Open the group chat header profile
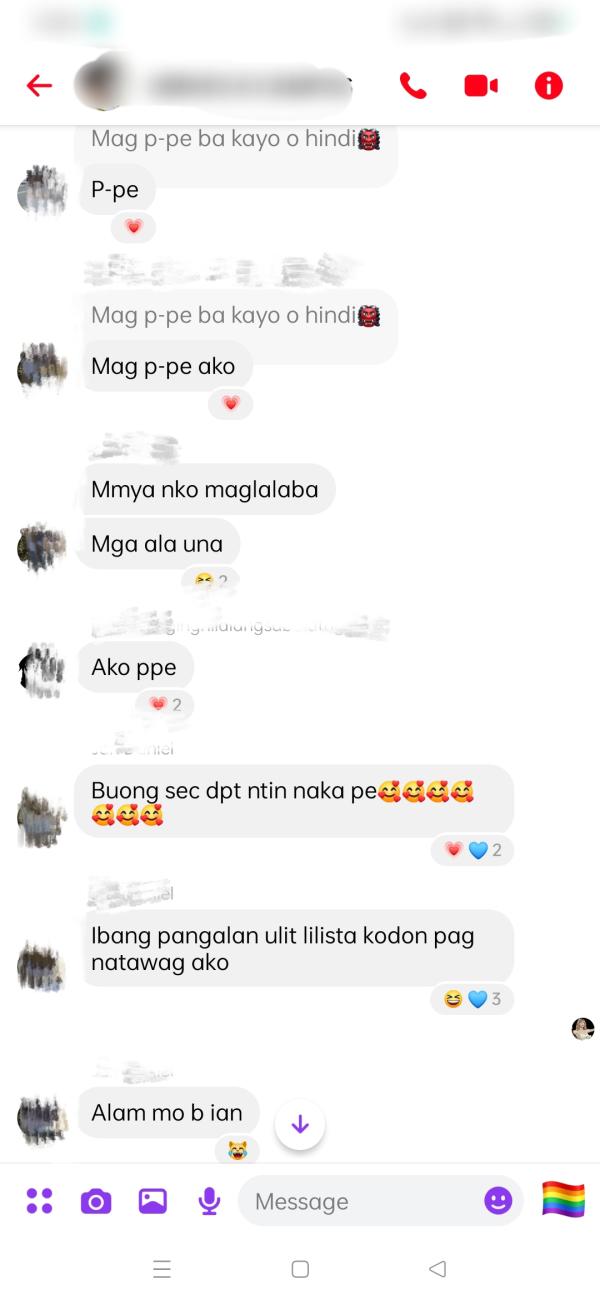This screenshot has width=600, height=1300. [220, 86]
